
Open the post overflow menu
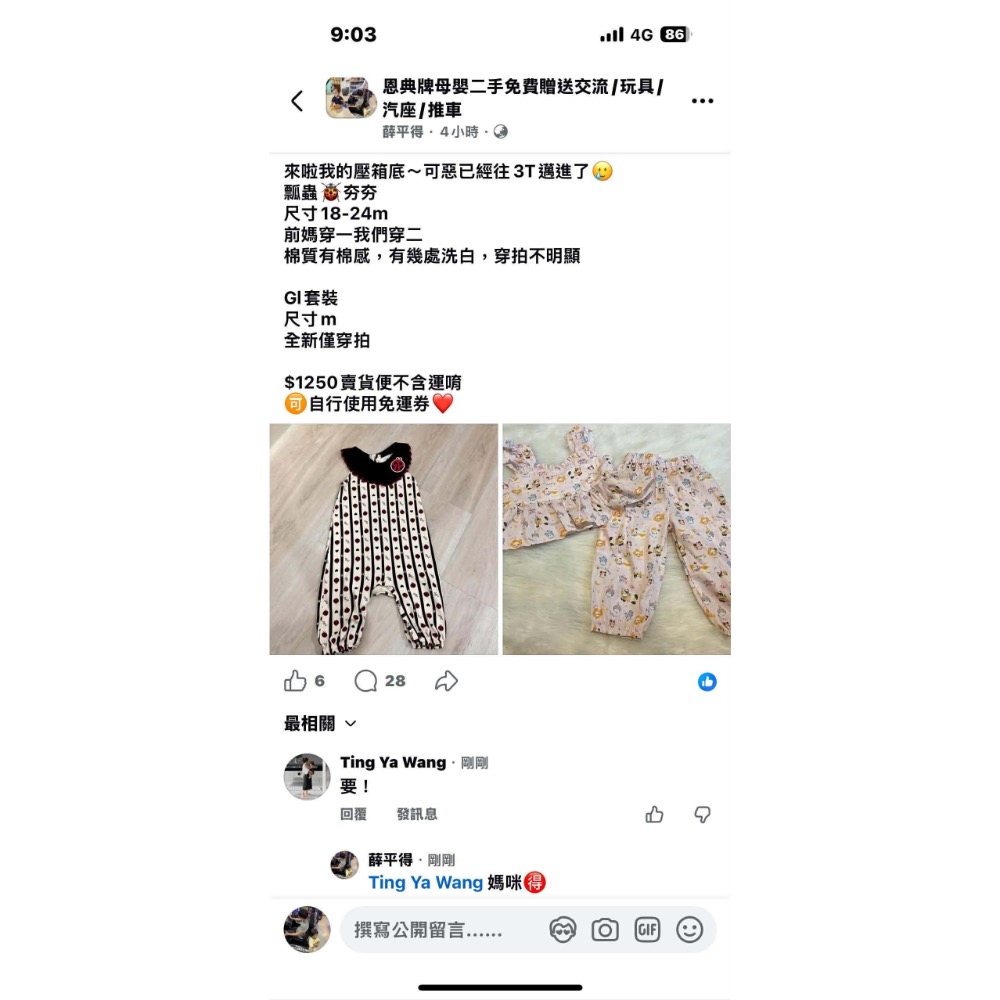(702, 101)
